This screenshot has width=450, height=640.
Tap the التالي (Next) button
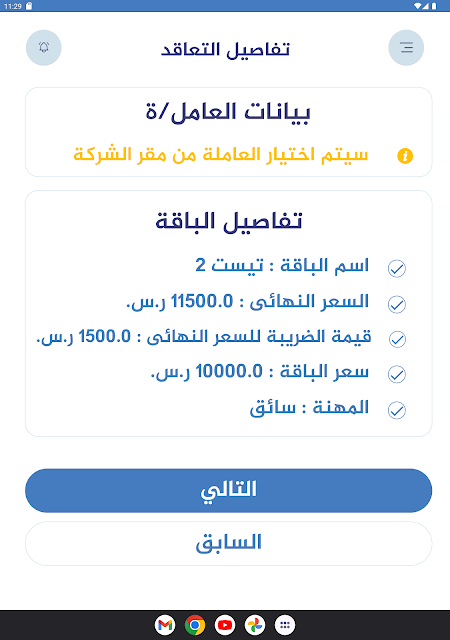(x=228, y=491)
